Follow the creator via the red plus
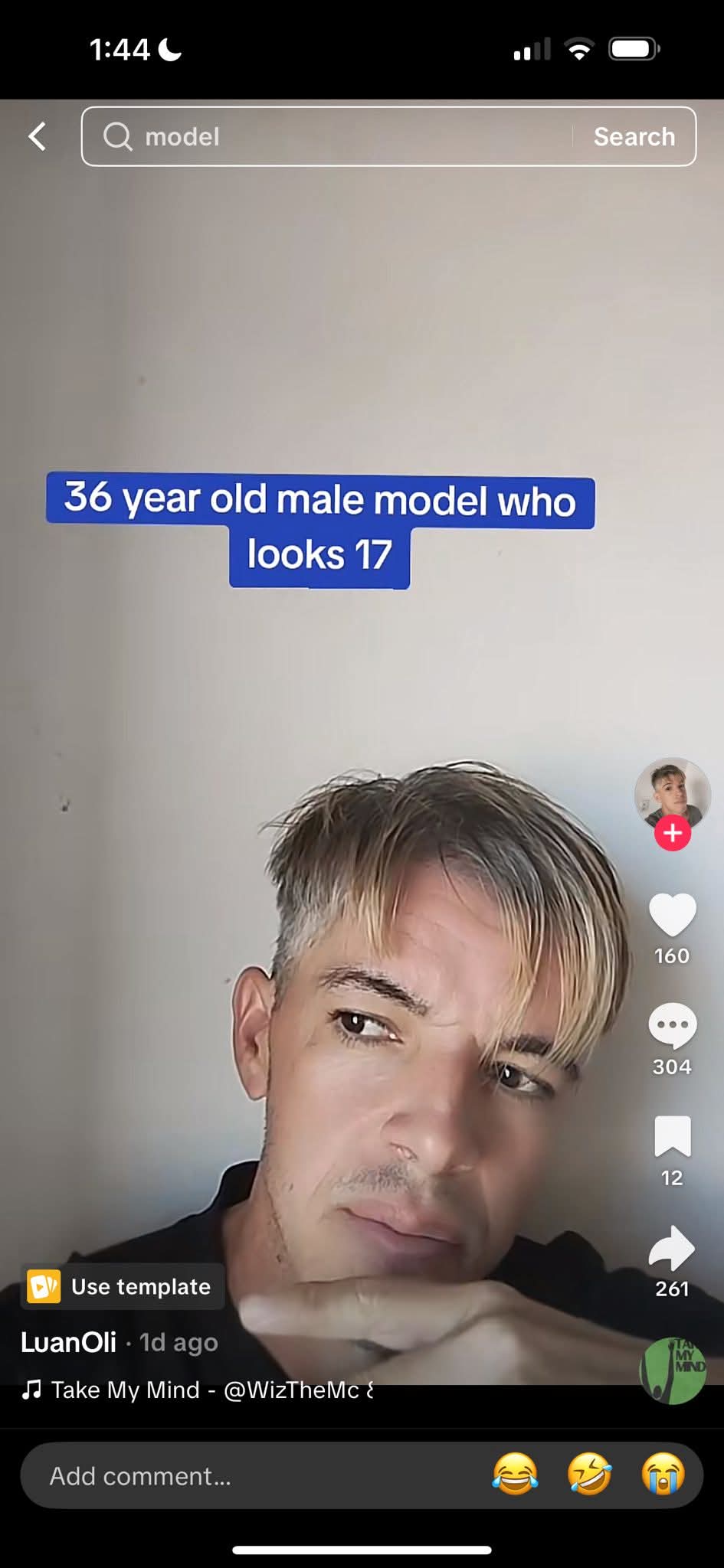The image size is (724, 1568). click(673, 833)
